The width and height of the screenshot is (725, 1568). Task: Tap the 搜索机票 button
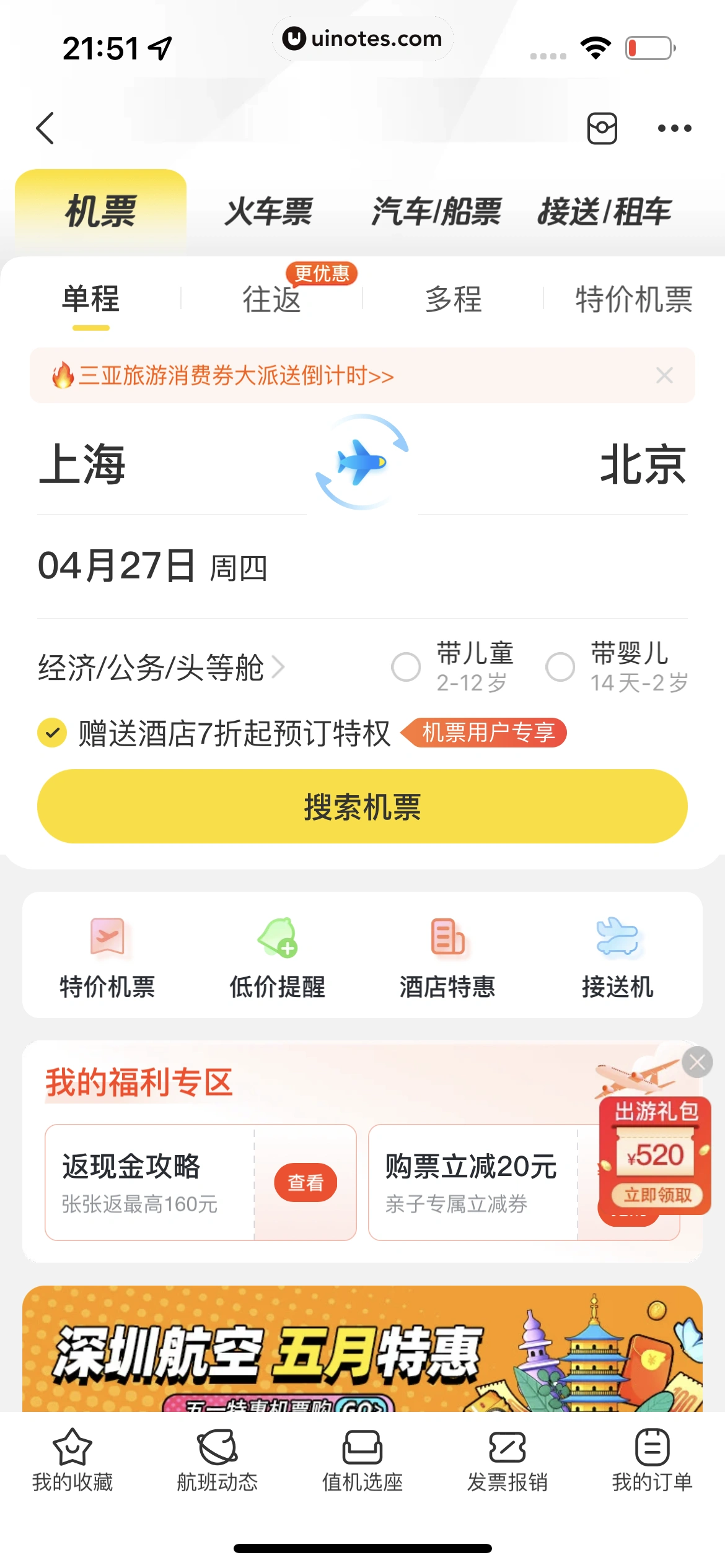point(362,806)
